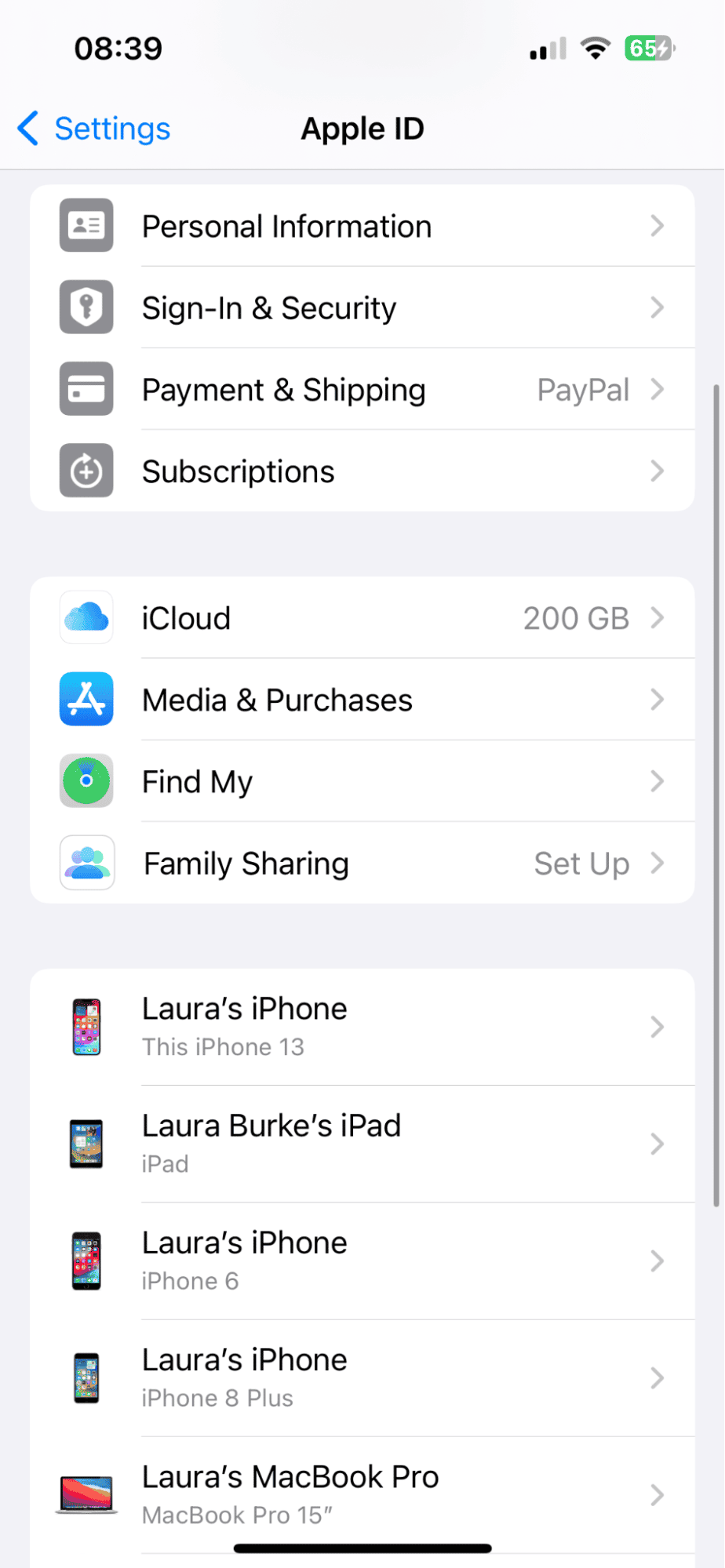Open the Media & Purchases App Store icon
The height and width of the screenshot is (1568, 725).
pyautogui.click(x=86, y=699)
